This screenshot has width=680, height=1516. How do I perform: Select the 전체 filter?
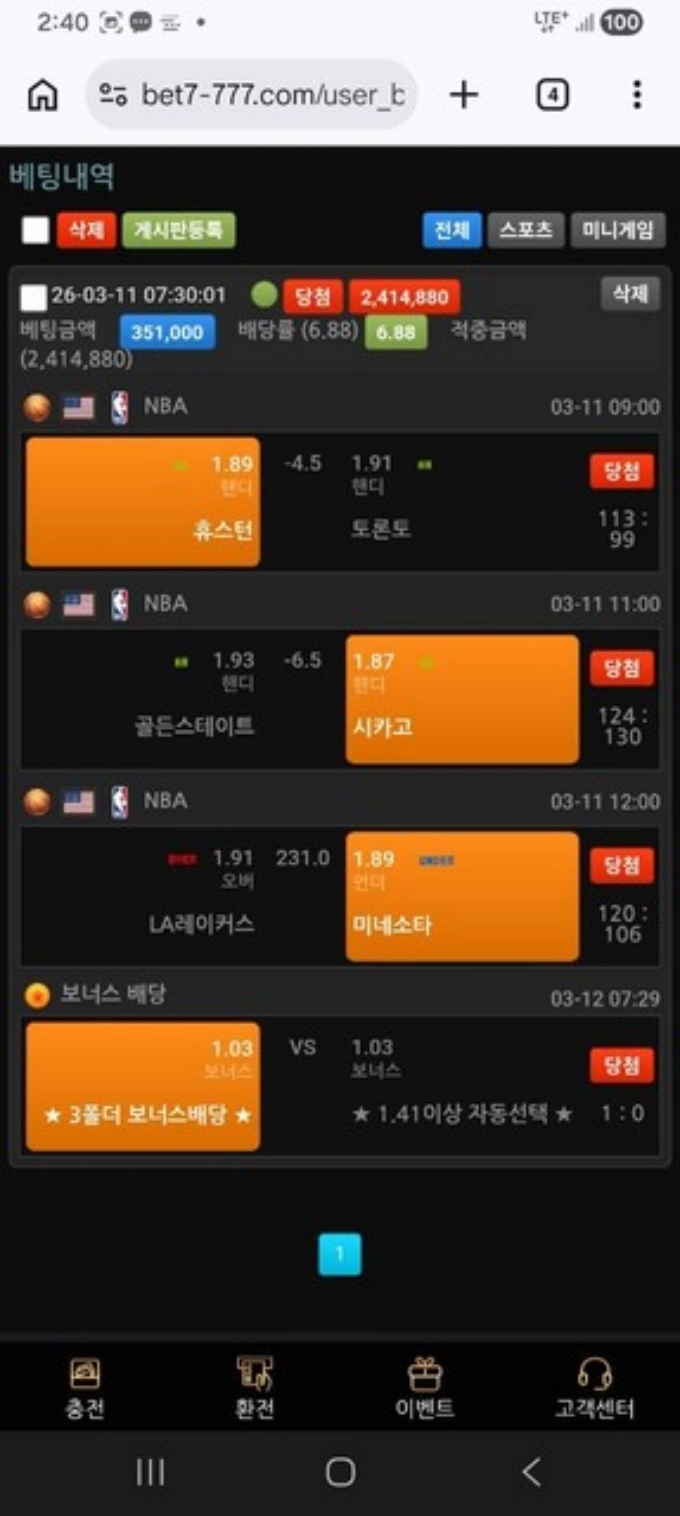click(451, 230)
